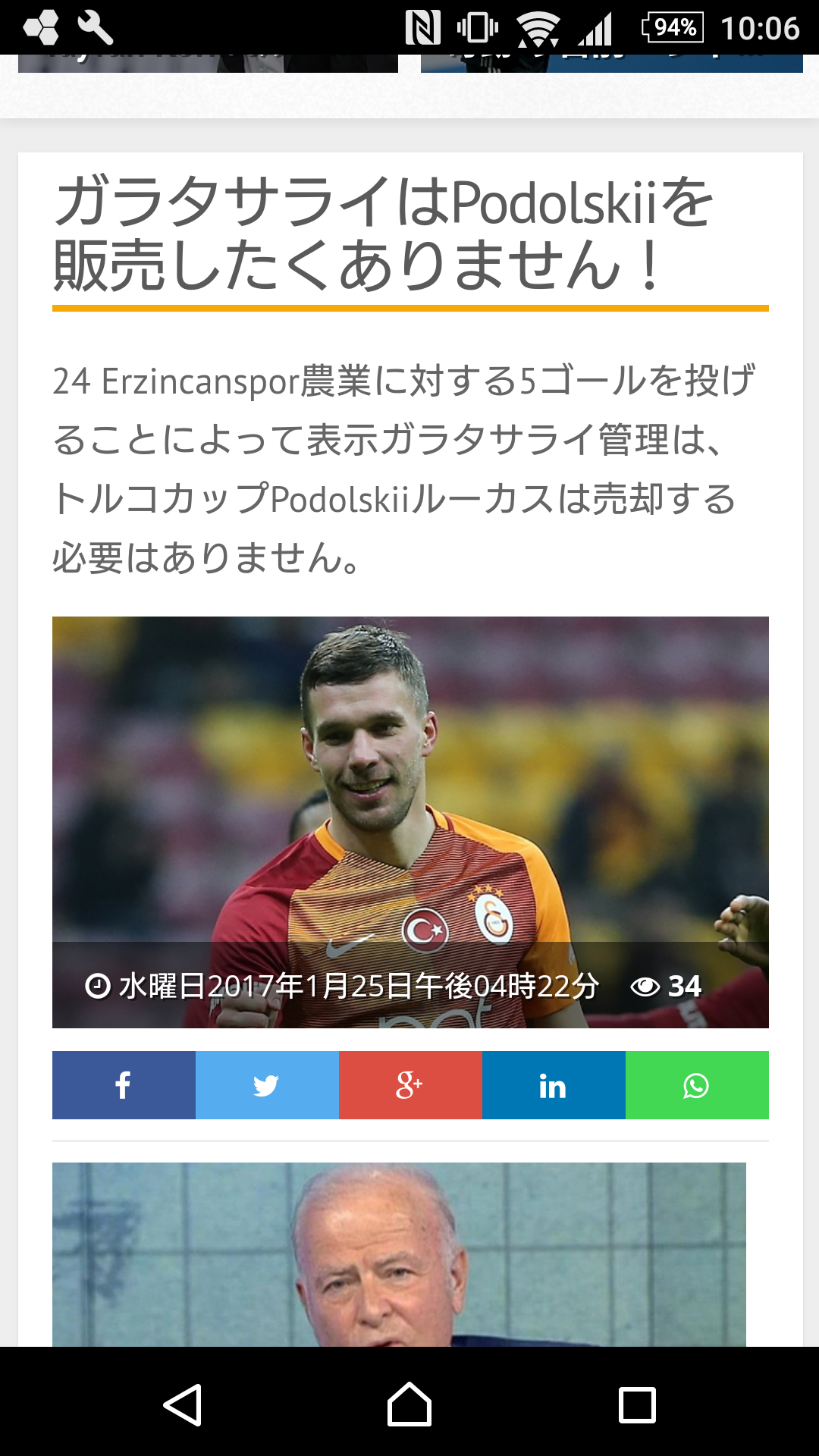The image size is (819, 1456).
Task: Open the elderly man news thumbnail
Action: (399, 1255)
